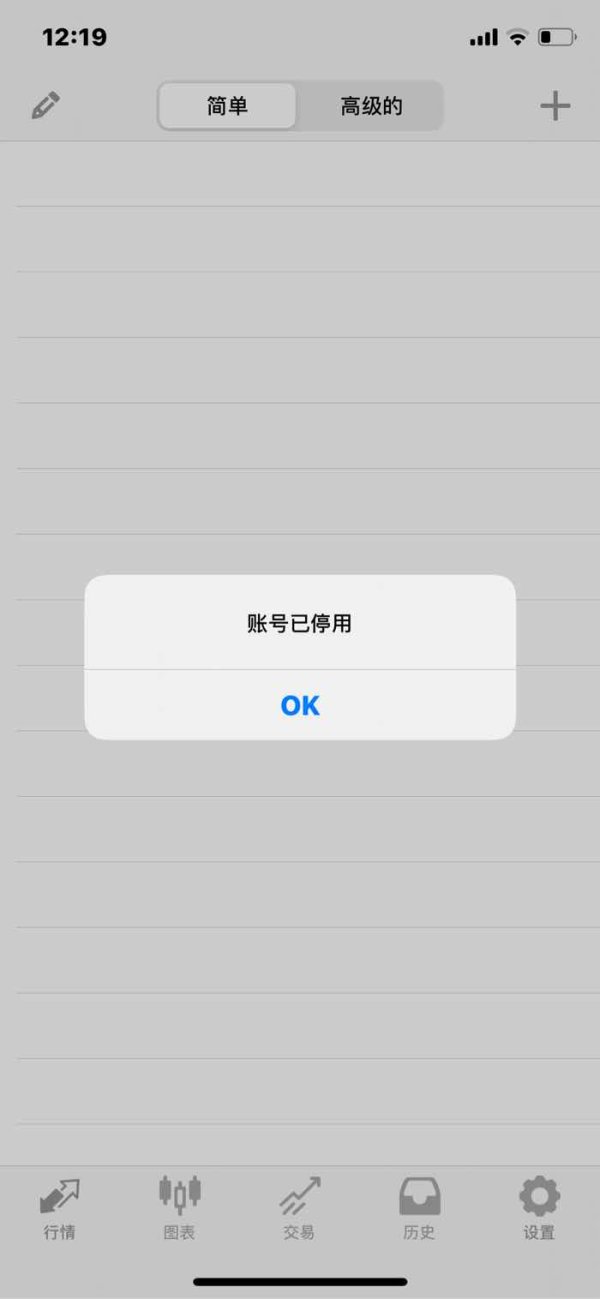Open the 交易 trade tab
The height and width of the screenshot is (1299, 600).
pyautogui.click(x=299, y=1209)
